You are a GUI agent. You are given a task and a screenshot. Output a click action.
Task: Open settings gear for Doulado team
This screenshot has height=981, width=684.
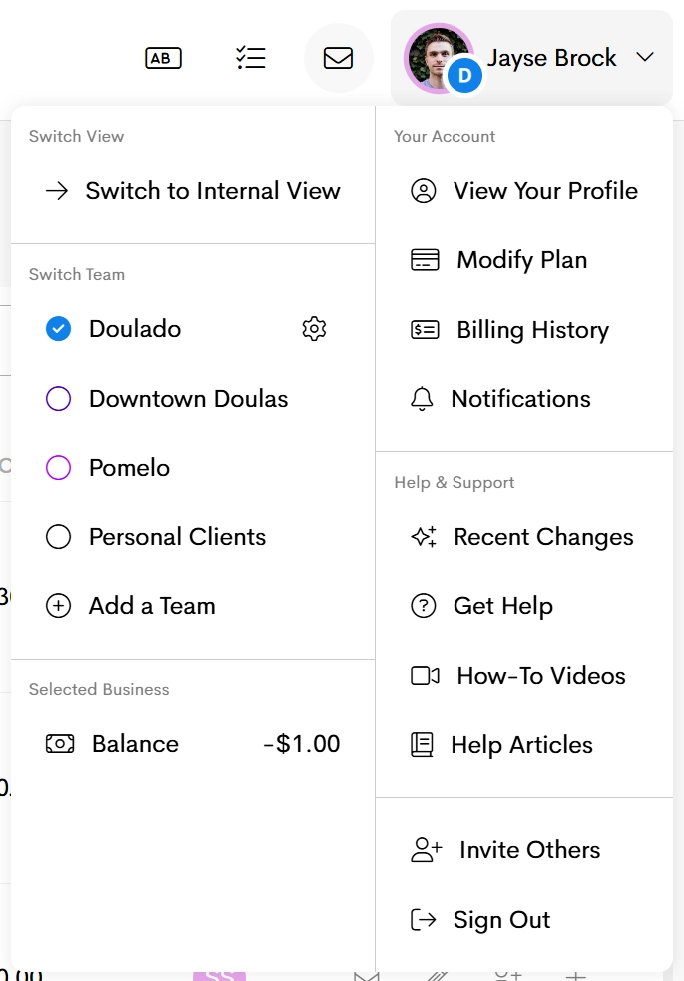[x=314, y=329]
